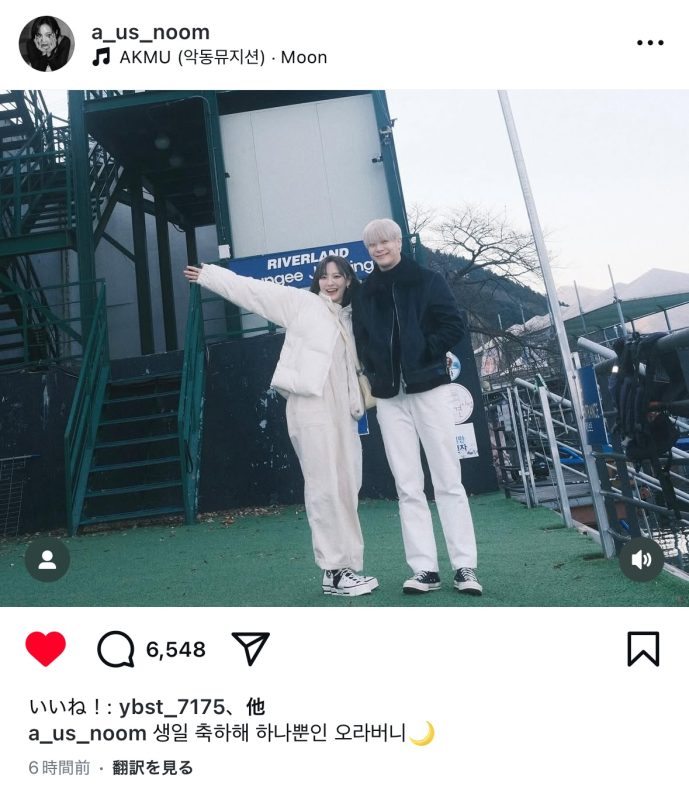689x800 pixels.
Task: Open the a_us_noom profile picture
Action: coord(46,44)
